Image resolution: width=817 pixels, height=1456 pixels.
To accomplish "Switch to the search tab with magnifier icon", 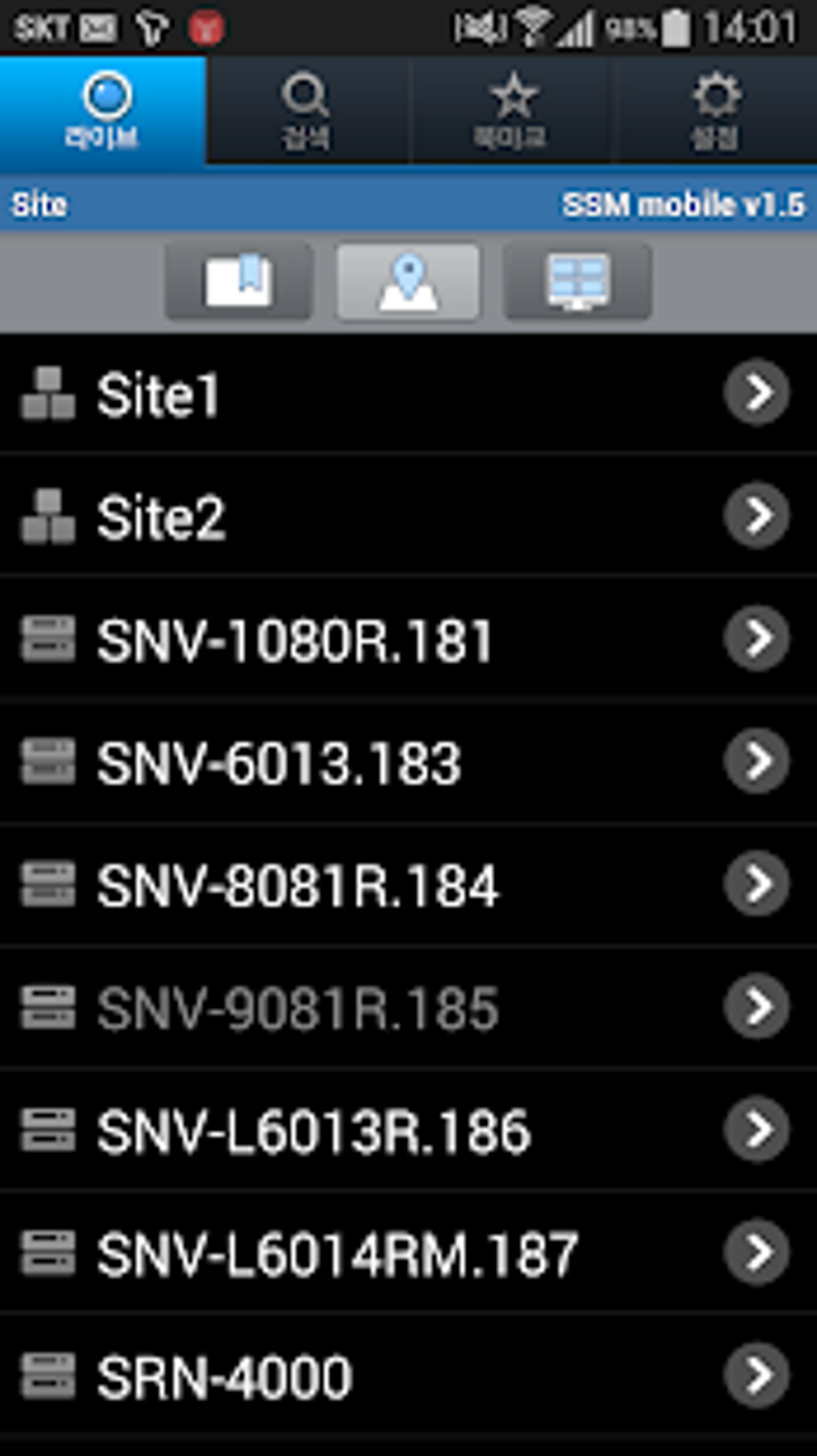I will tap(306, 111).
